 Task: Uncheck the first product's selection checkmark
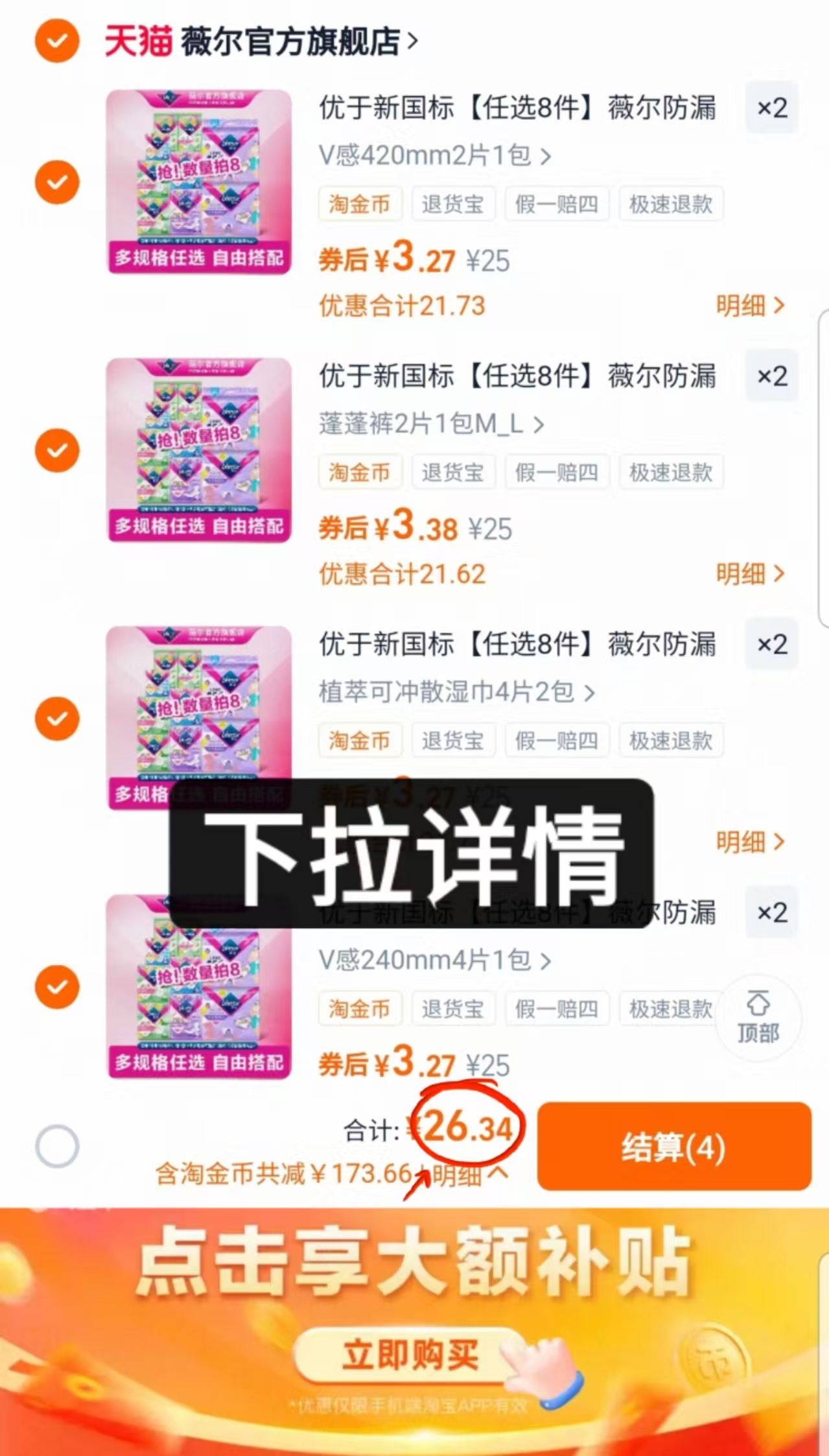[x=56, y=182]
